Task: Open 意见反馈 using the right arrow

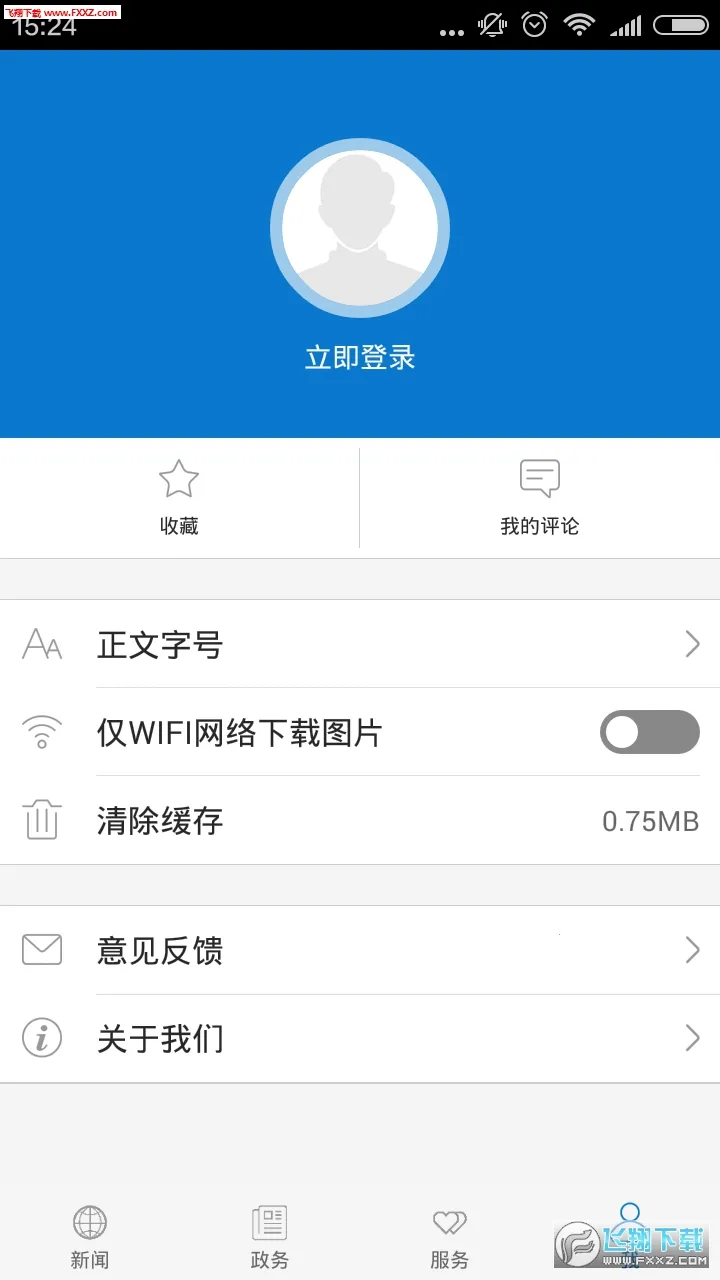Action: click(692, 950)
